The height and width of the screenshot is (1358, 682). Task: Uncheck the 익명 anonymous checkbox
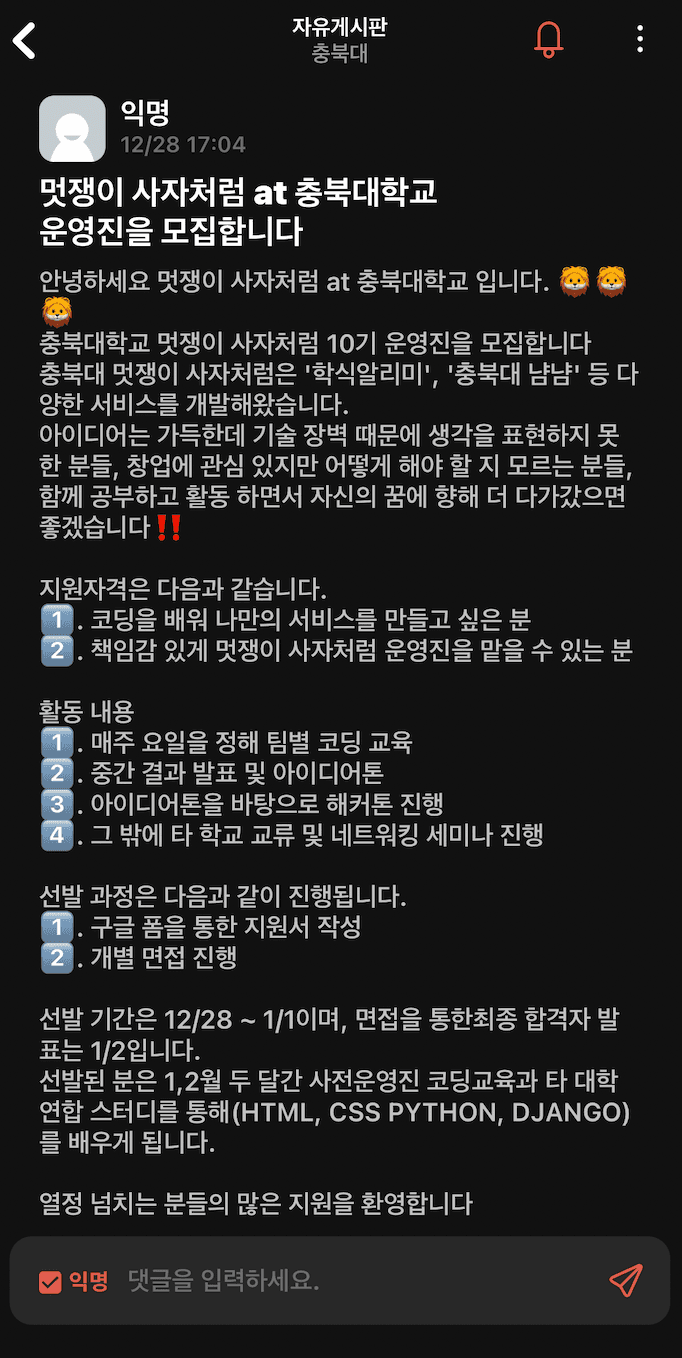coord(50,1282)
